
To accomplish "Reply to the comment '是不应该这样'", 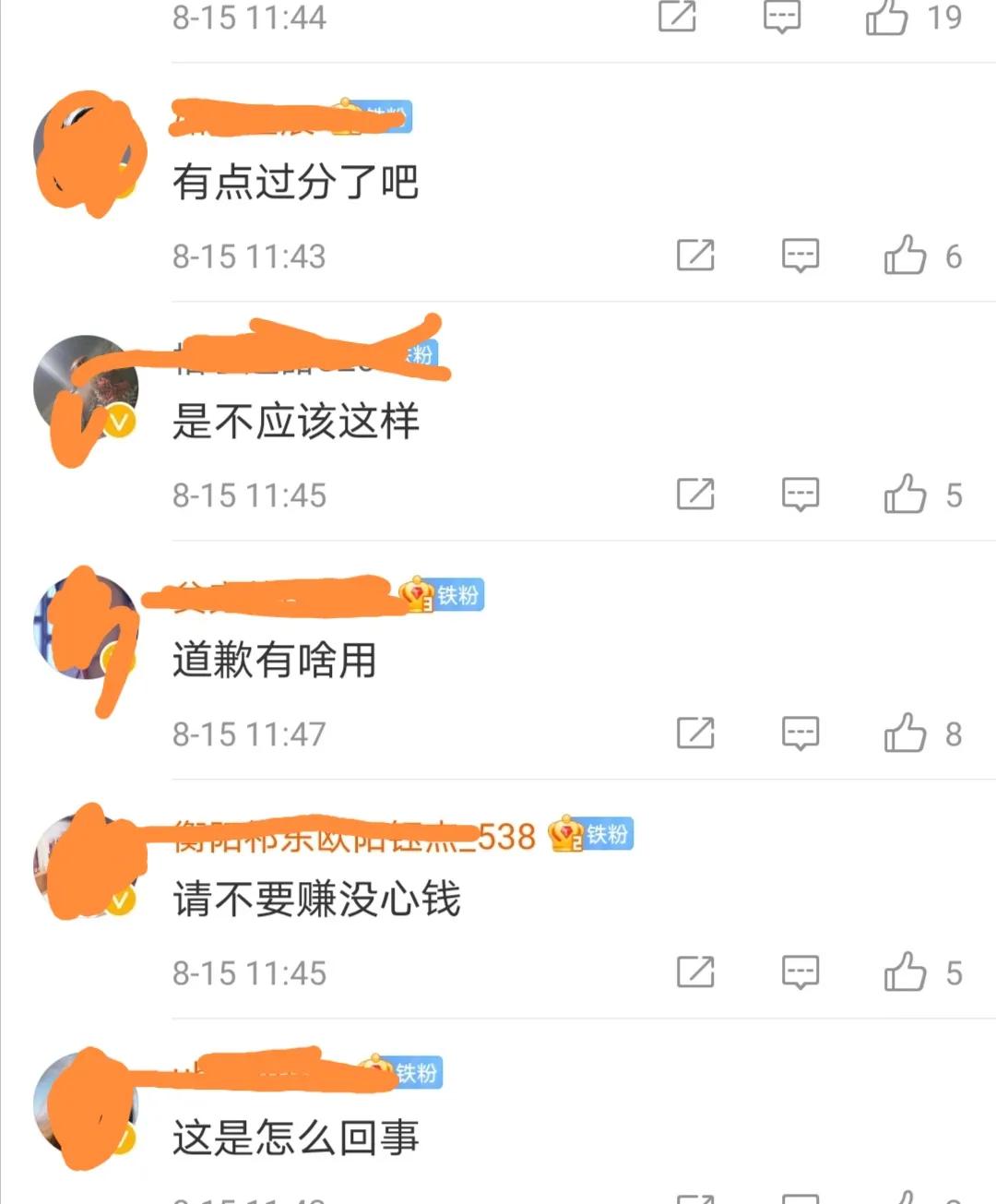I will click(x=800, y=495).
